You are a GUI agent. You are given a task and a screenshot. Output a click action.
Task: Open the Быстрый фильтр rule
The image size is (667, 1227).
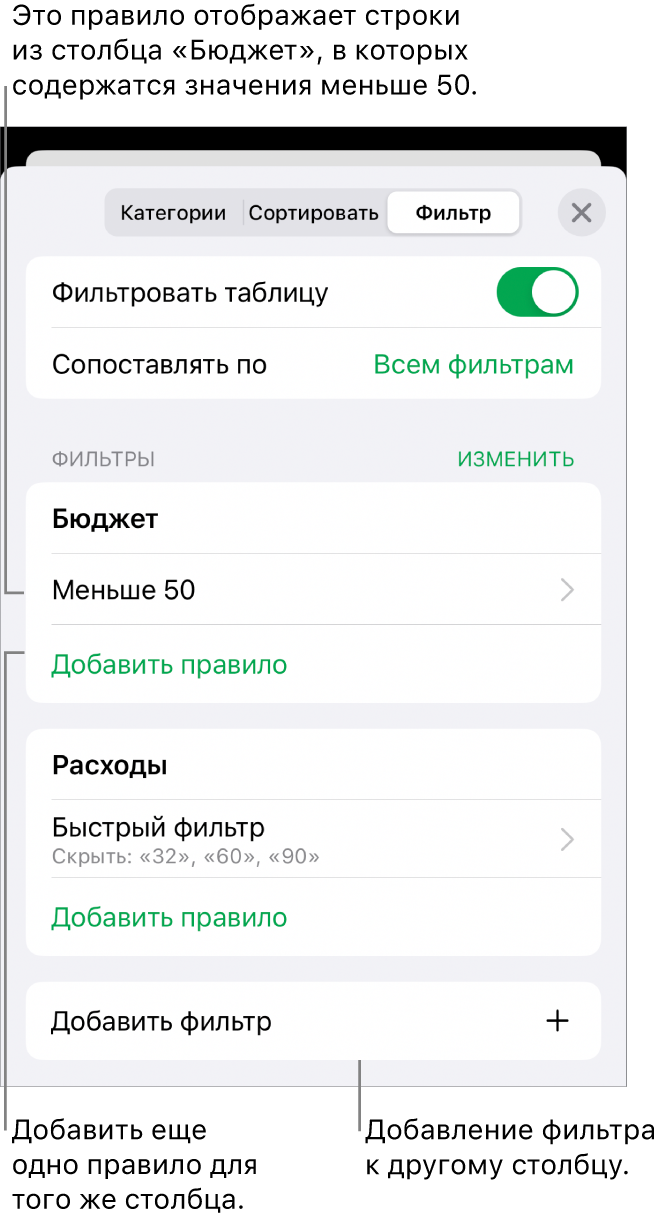312,838
